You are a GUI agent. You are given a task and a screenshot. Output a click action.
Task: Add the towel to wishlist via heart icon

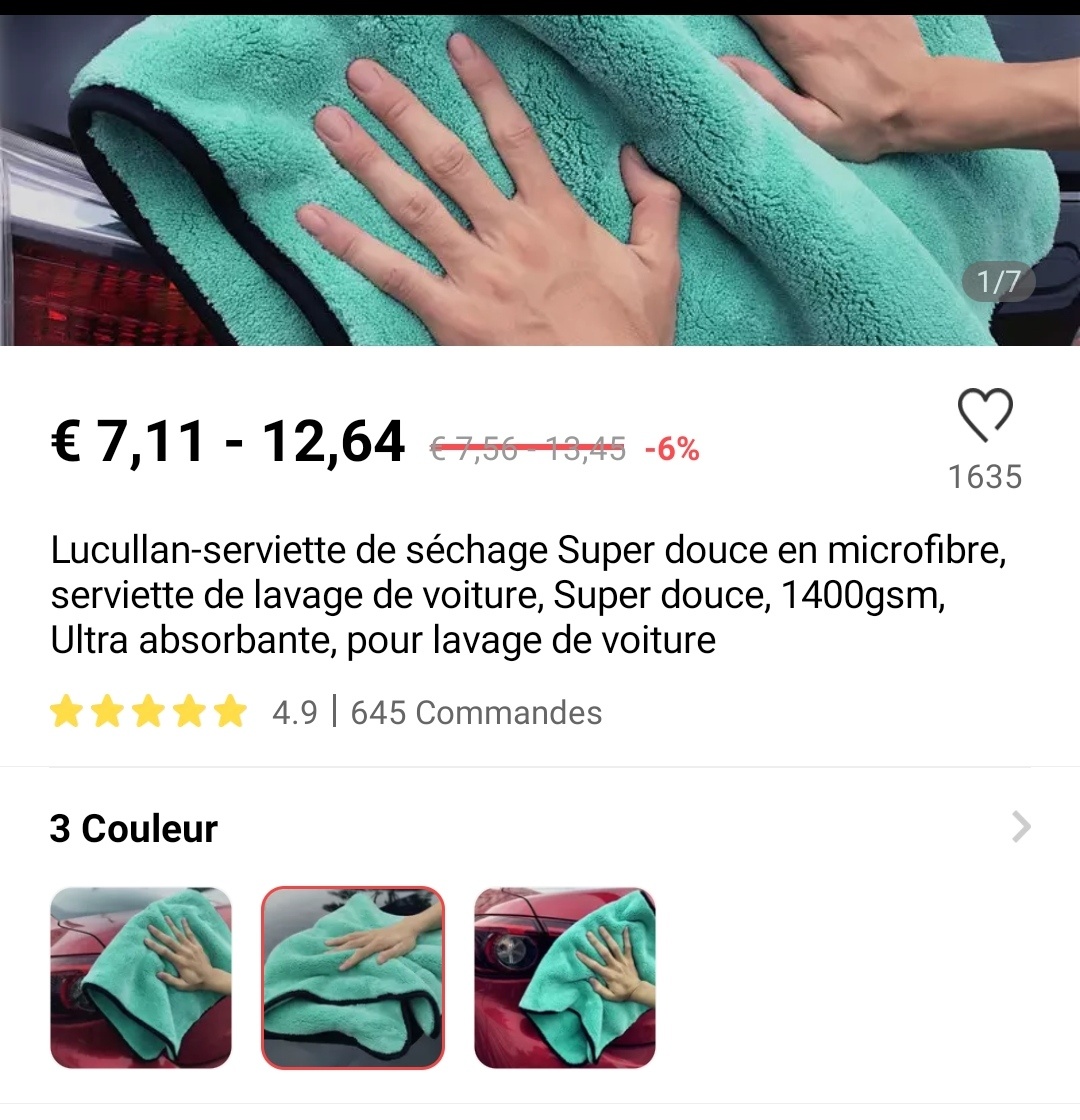pyautogui.click(x=985, y=416)
